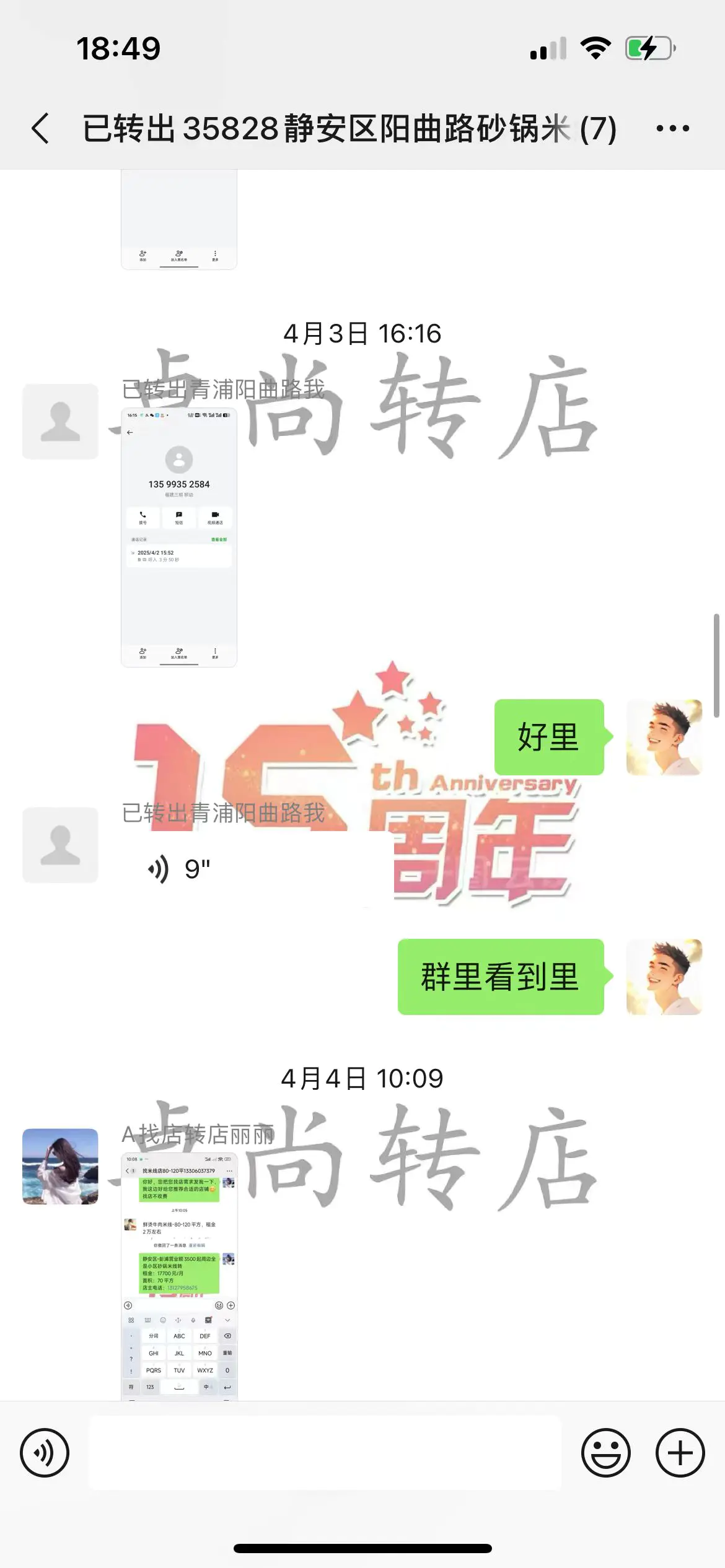Switch to voice input mode
Viewport: 725px width, 1568px height.
pos(45,1453)
